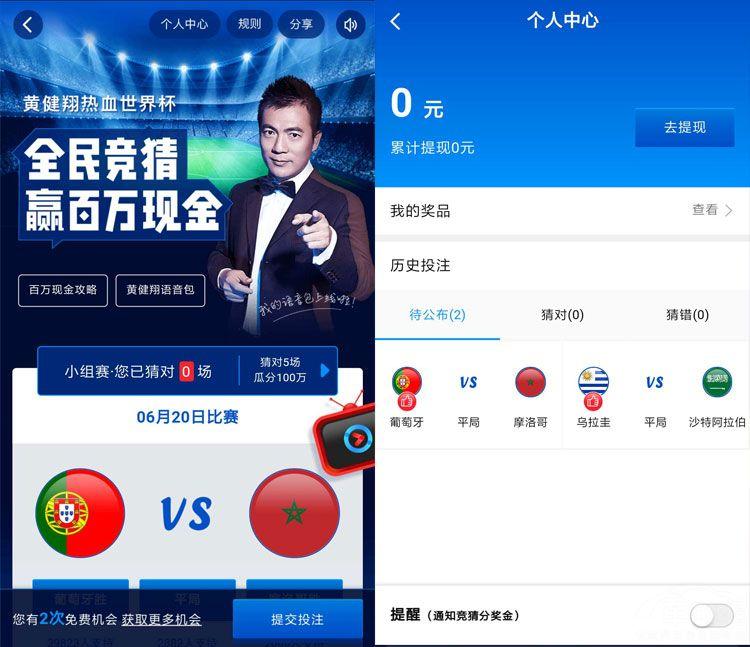Open 百万现金攻略 guide
This screenshot has width=750, height=647.
pyautogui.click(x=63, y=290)
